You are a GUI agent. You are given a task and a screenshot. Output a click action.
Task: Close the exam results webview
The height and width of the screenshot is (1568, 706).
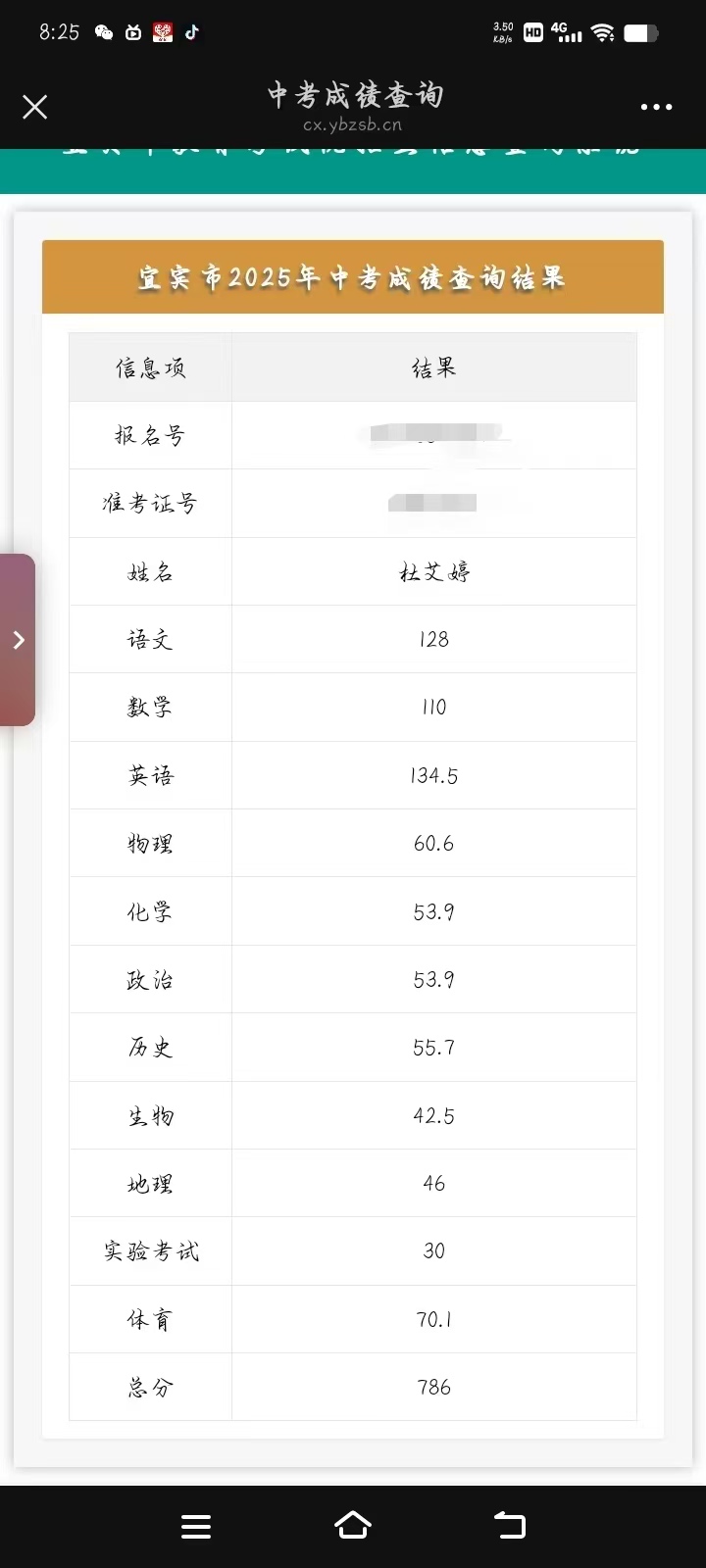pyautogui.click(x=35, y=107)
